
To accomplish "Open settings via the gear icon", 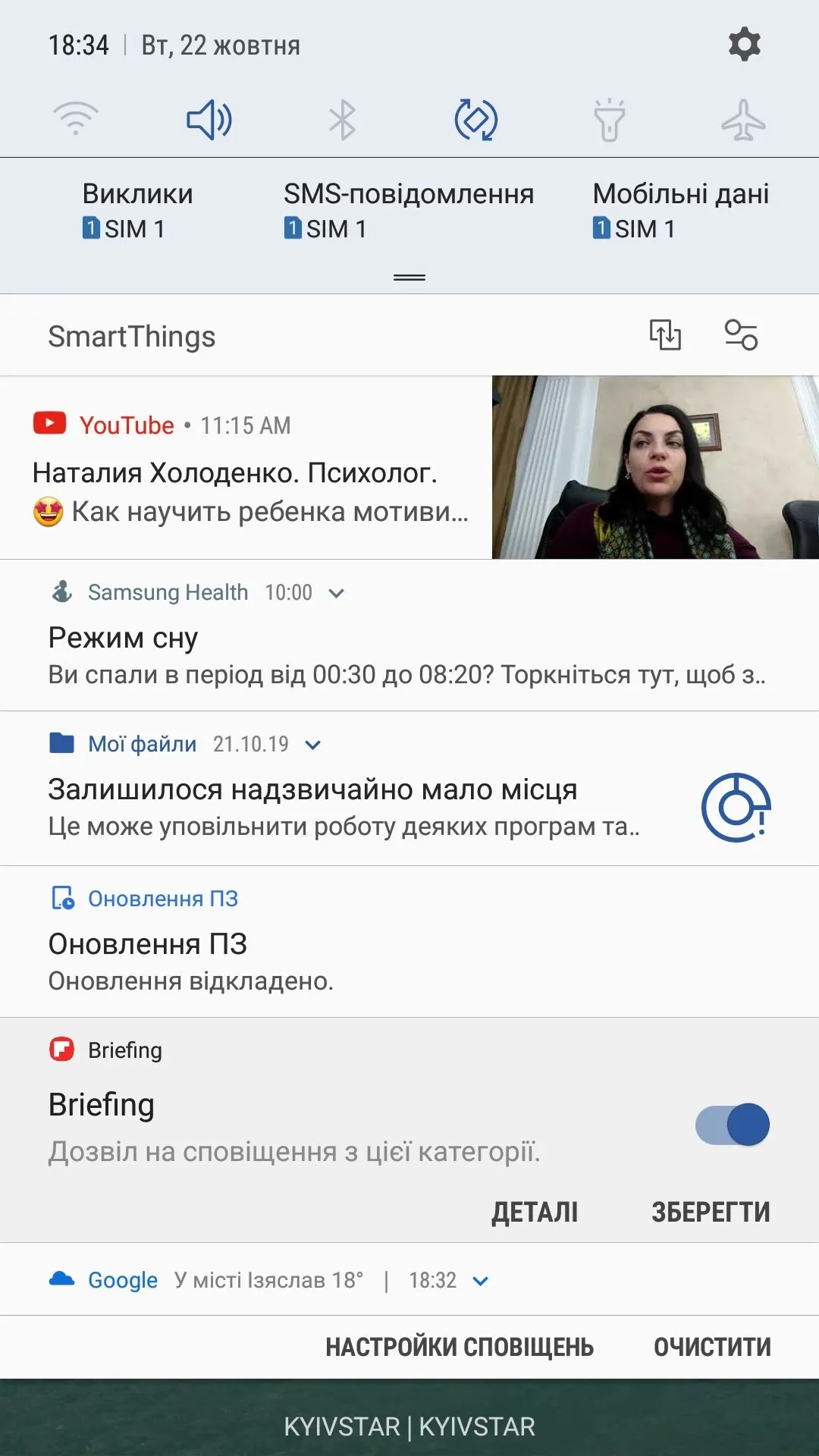I will pyautogui.click(x=744, y=45).
